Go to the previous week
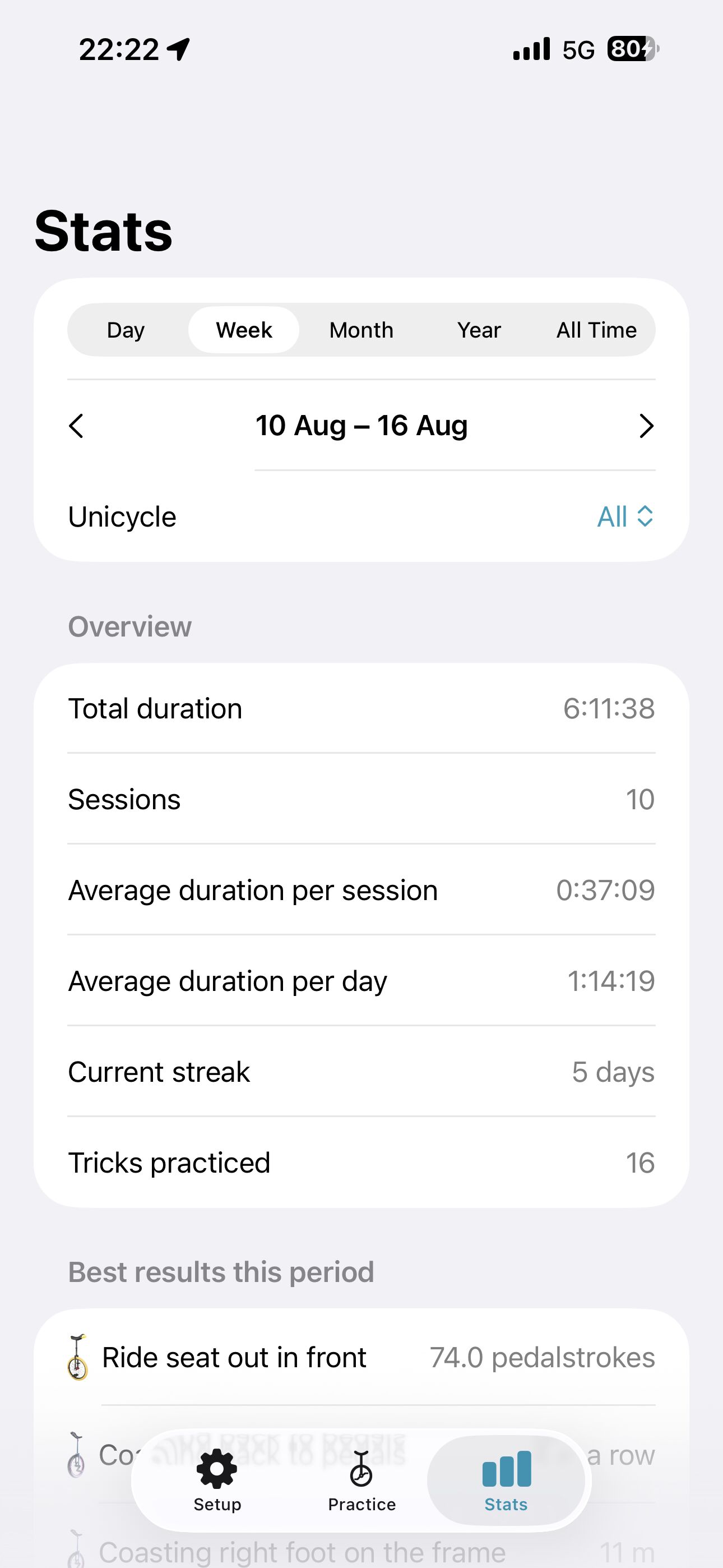 point(77,426)
